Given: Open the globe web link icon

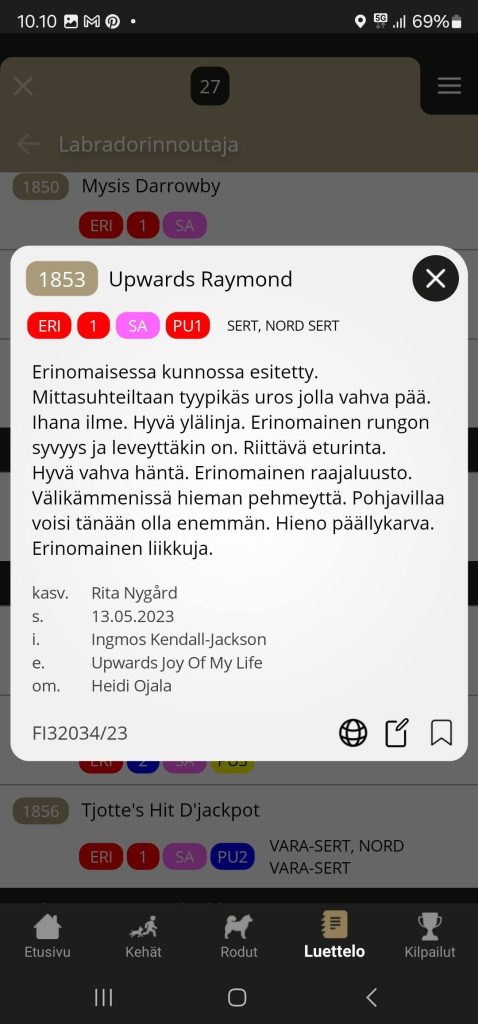Looking at the screenshot, I should point(353,733).
